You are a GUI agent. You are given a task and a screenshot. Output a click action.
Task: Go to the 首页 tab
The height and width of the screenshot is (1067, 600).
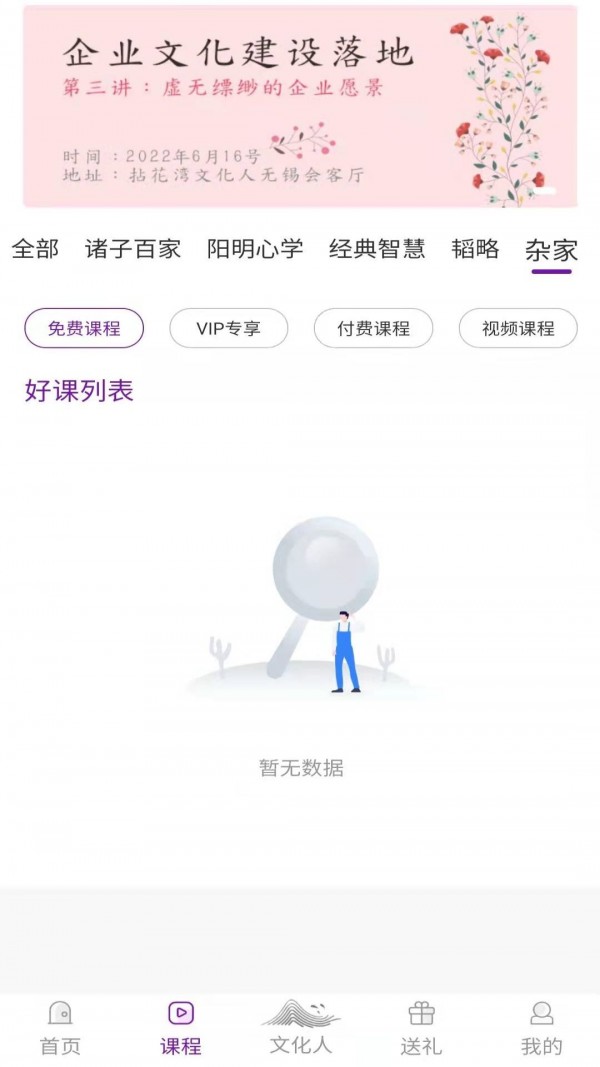click(60, 1028)
